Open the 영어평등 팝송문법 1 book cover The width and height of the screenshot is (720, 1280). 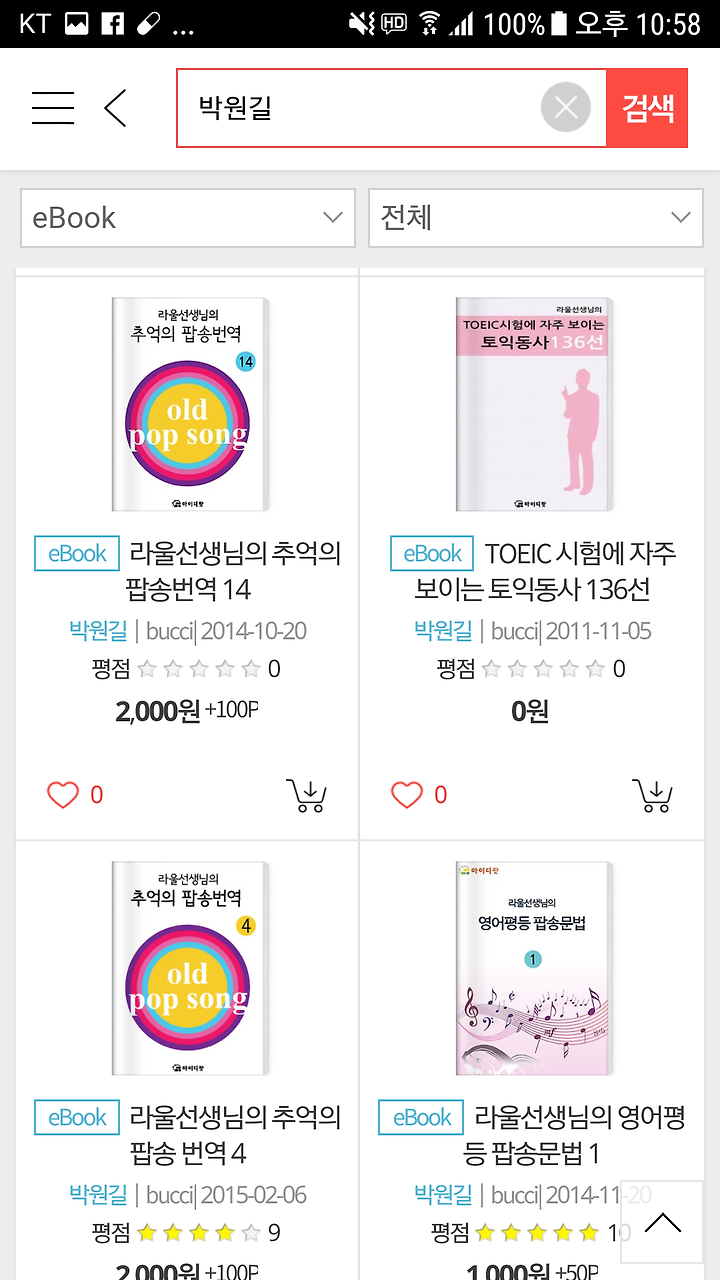pyautogui.click(x=534, y=968)
